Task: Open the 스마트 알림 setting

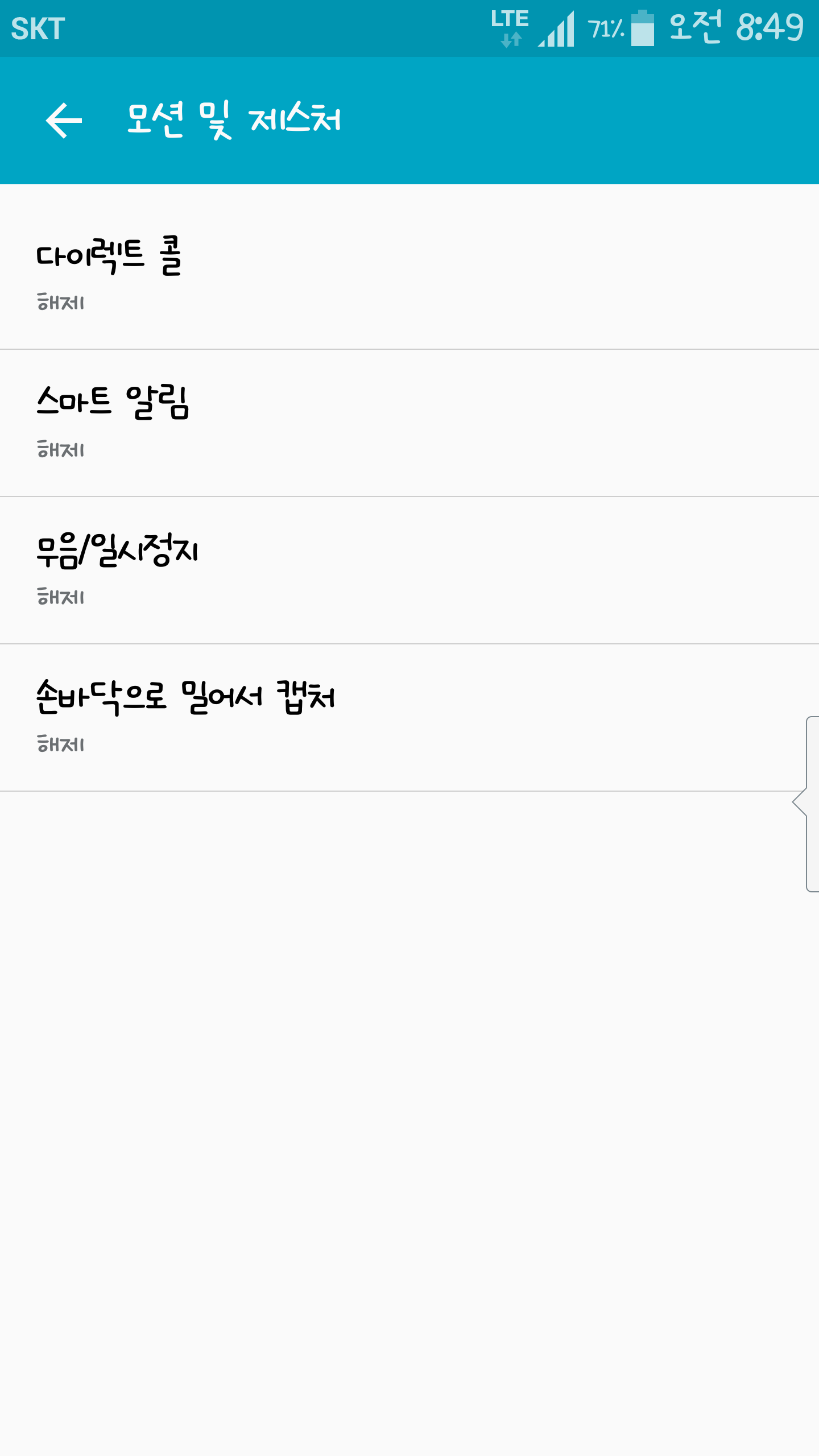Action: click(409, 422)
